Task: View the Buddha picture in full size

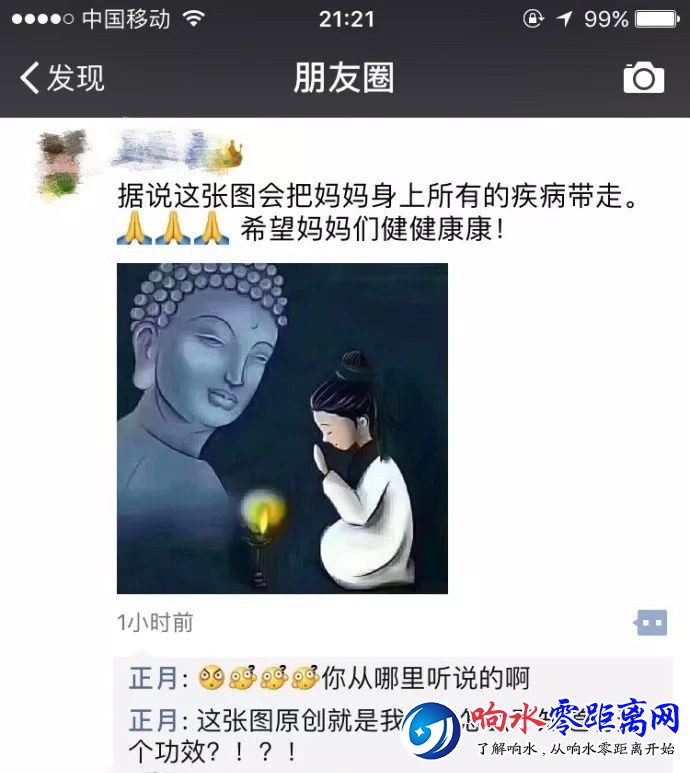Action: coord(282,428)
